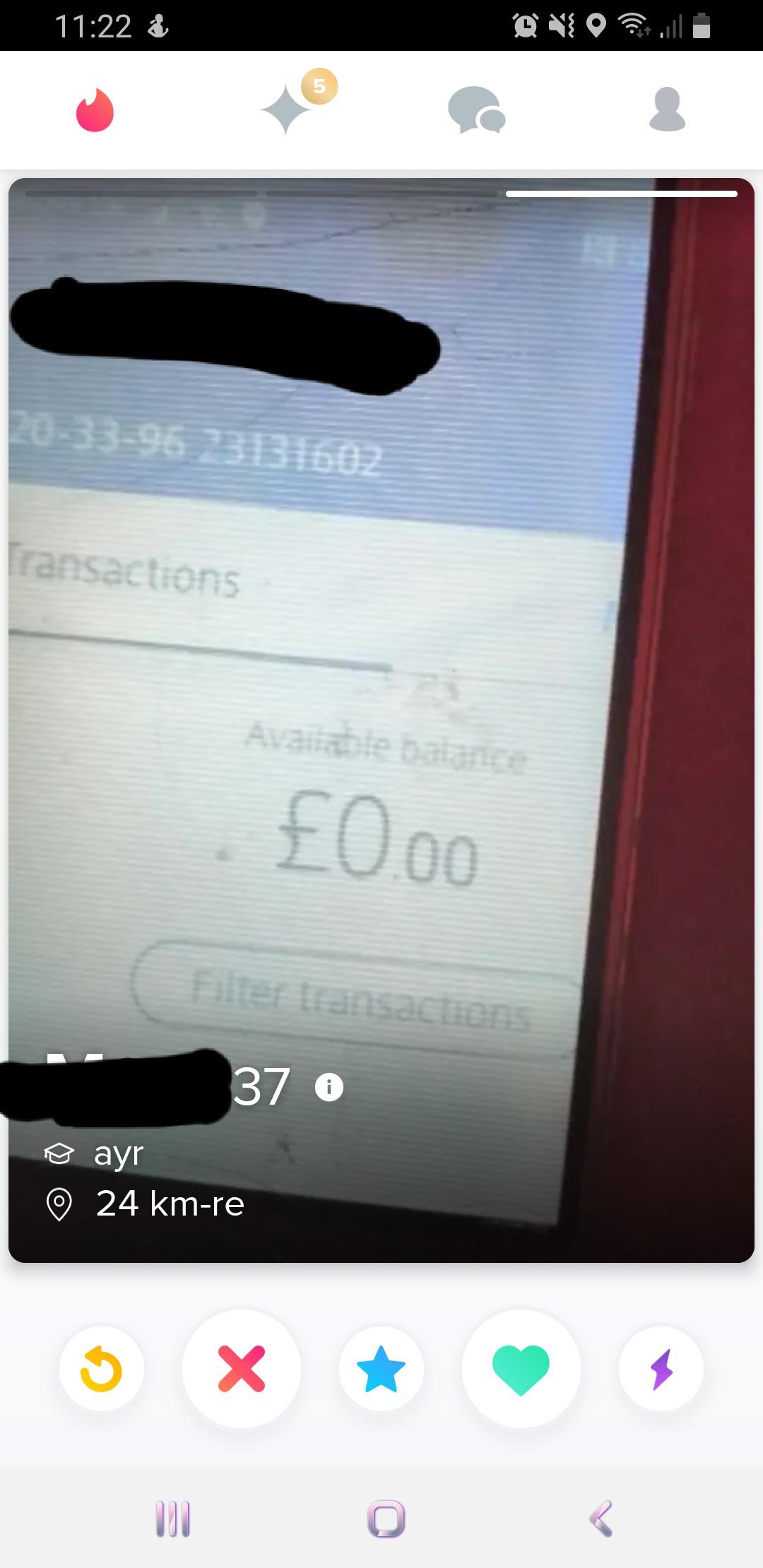Open the sparkle tab with badge 5

[x=286, y=109]
